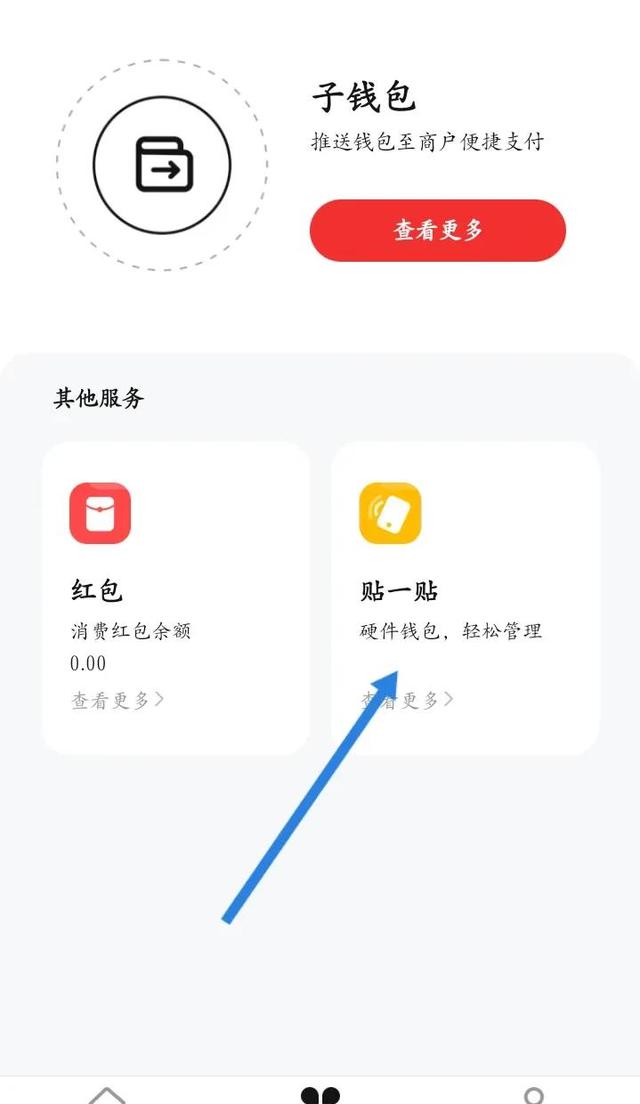Tap the 查看更多 link under 消费红包余额
640x1104 pixels.
click(x=117, y=700)
